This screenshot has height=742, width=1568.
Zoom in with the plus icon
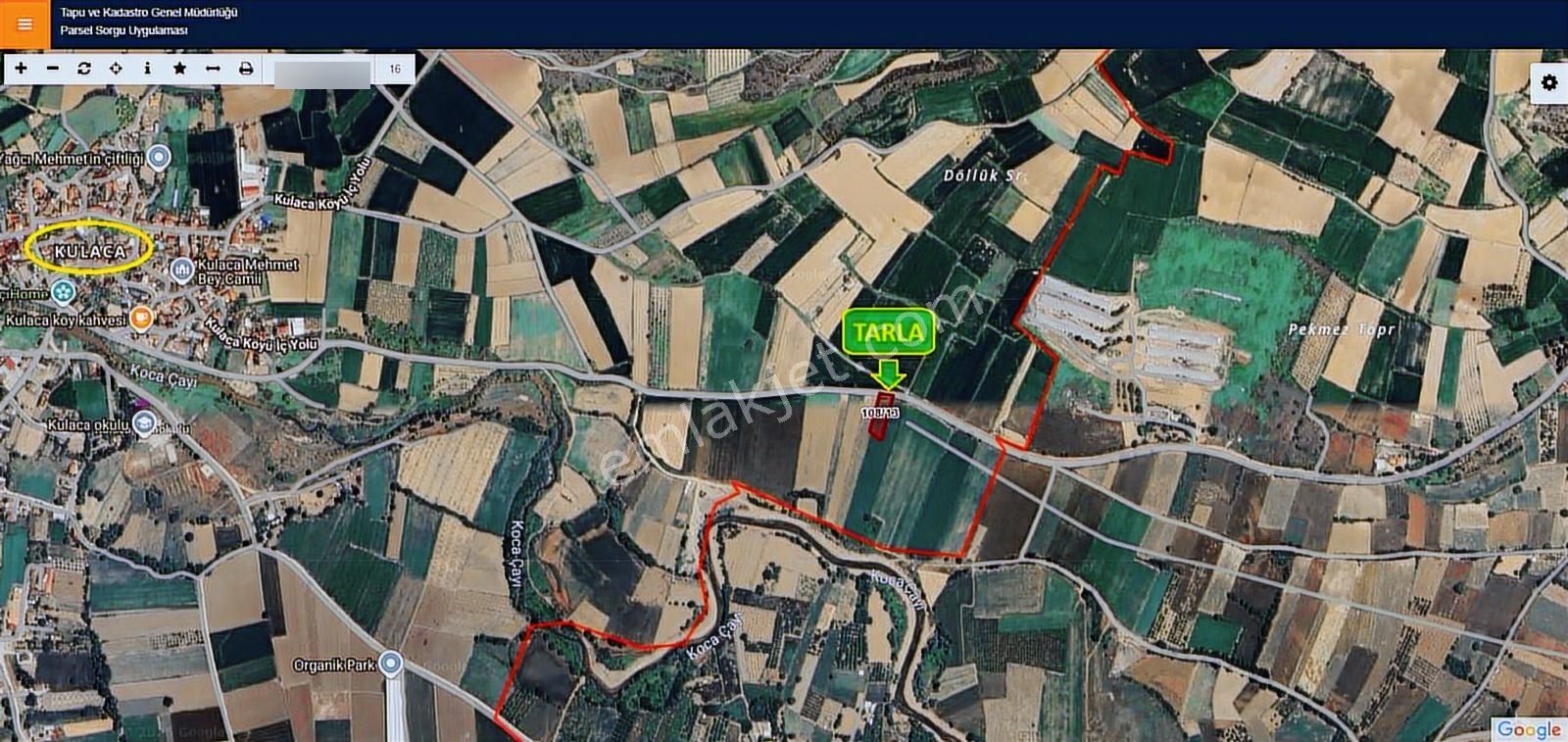(21, 69)
